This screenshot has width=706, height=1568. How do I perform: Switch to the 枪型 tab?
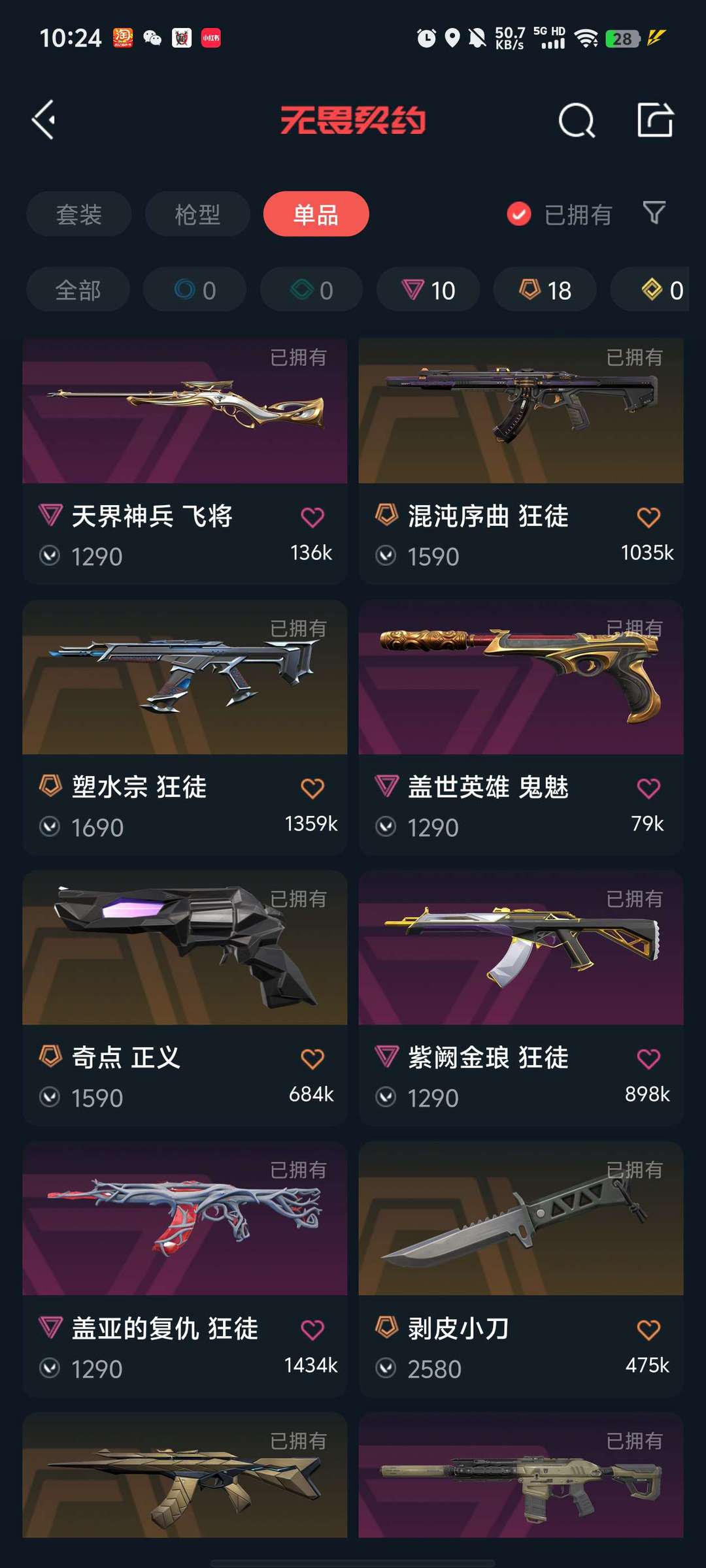(x=197, y=214)
